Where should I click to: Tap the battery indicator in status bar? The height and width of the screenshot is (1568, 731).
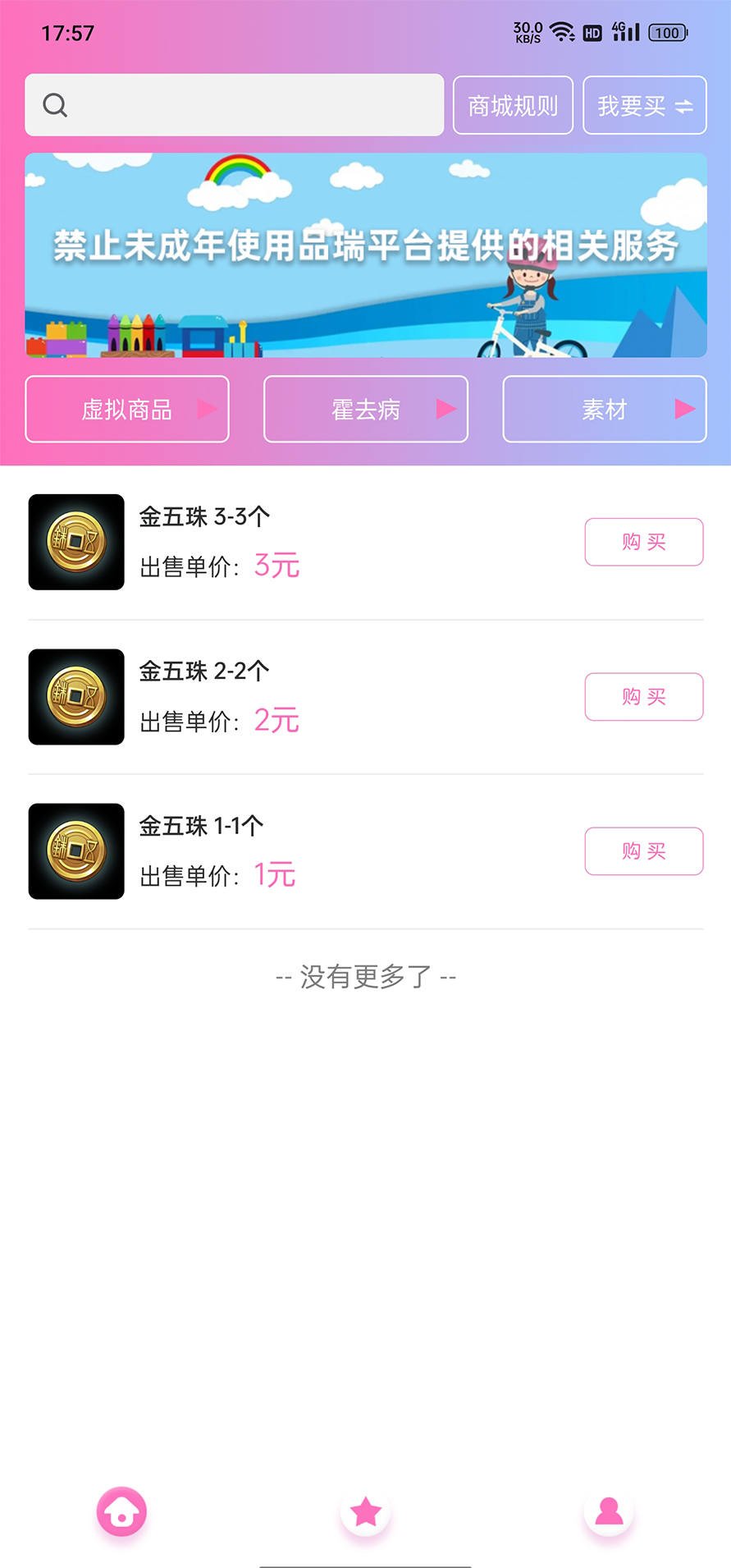[x=666, y=32]
